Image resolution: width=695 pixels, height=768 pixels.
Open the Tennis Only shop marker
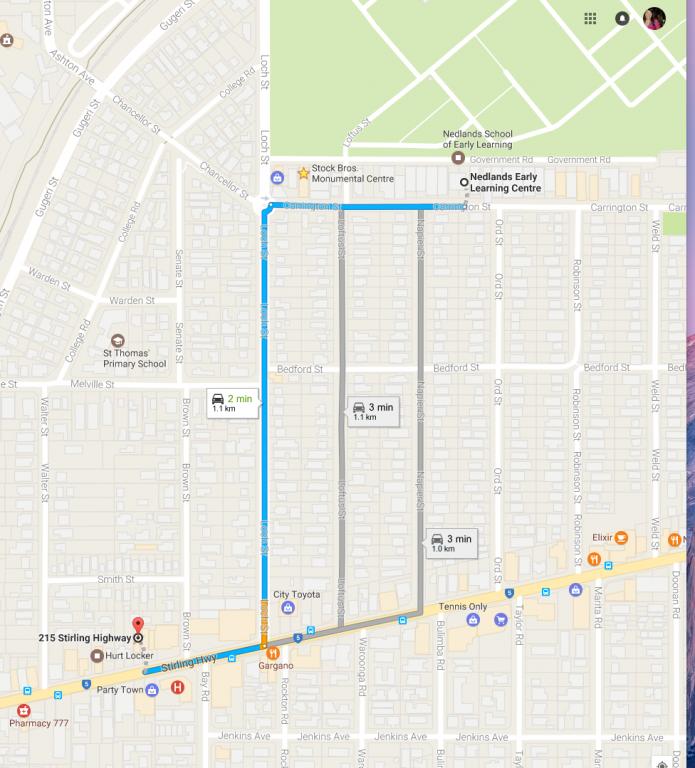[473, 619]
